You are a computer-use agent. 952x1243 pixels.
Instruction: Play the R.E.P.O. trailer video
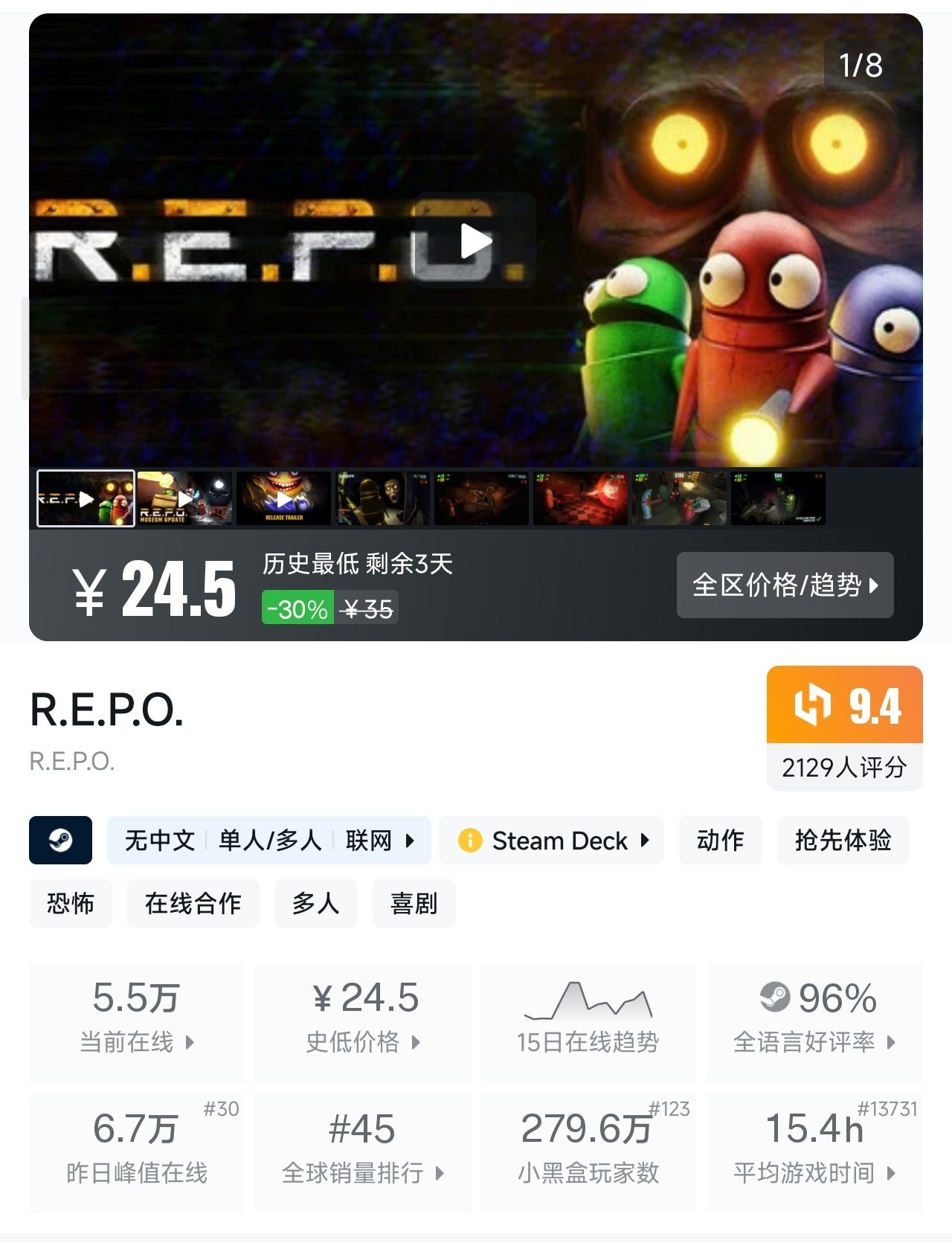pyautogui.click(x=475, y=240)
